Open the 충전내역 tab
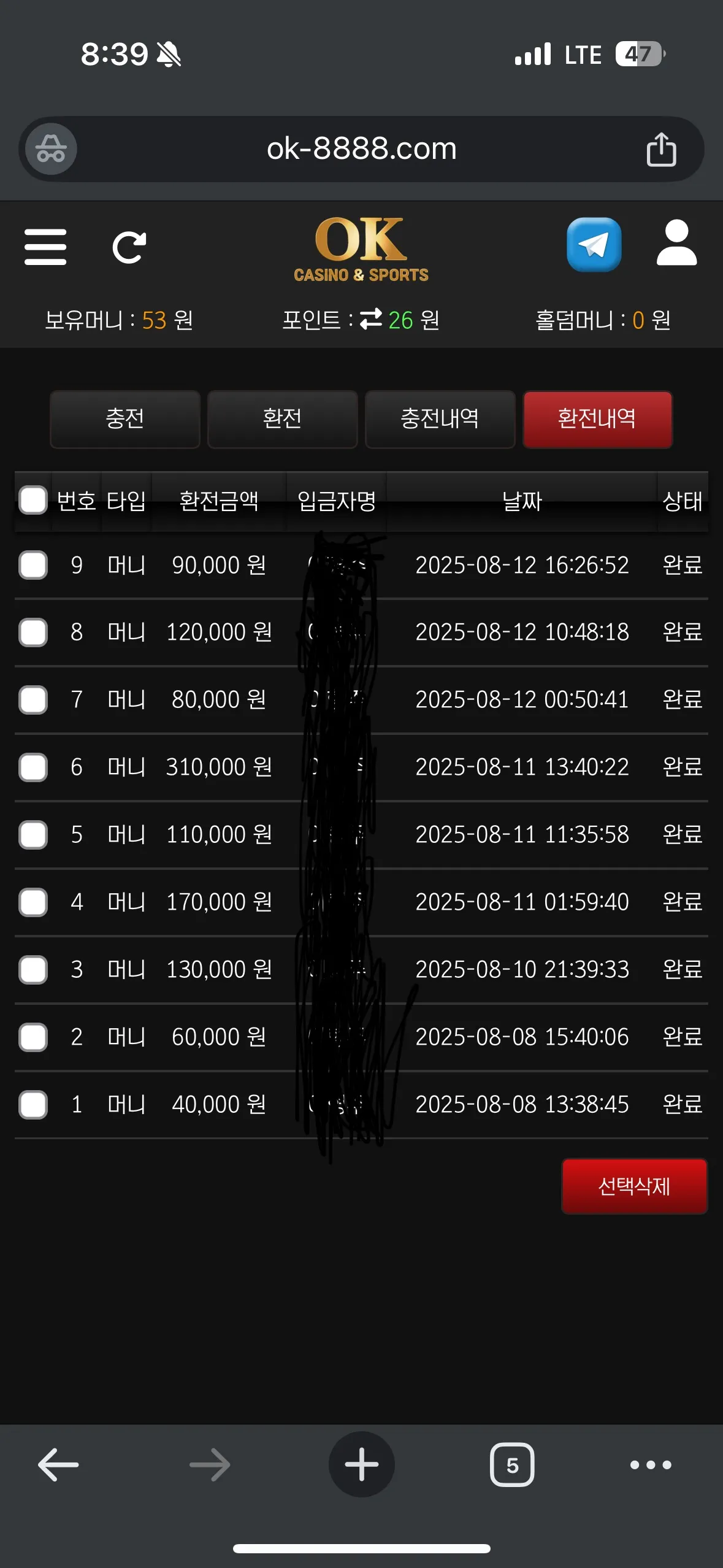The width and height of the screenshot is (723, 1568). tap(440, 419)
